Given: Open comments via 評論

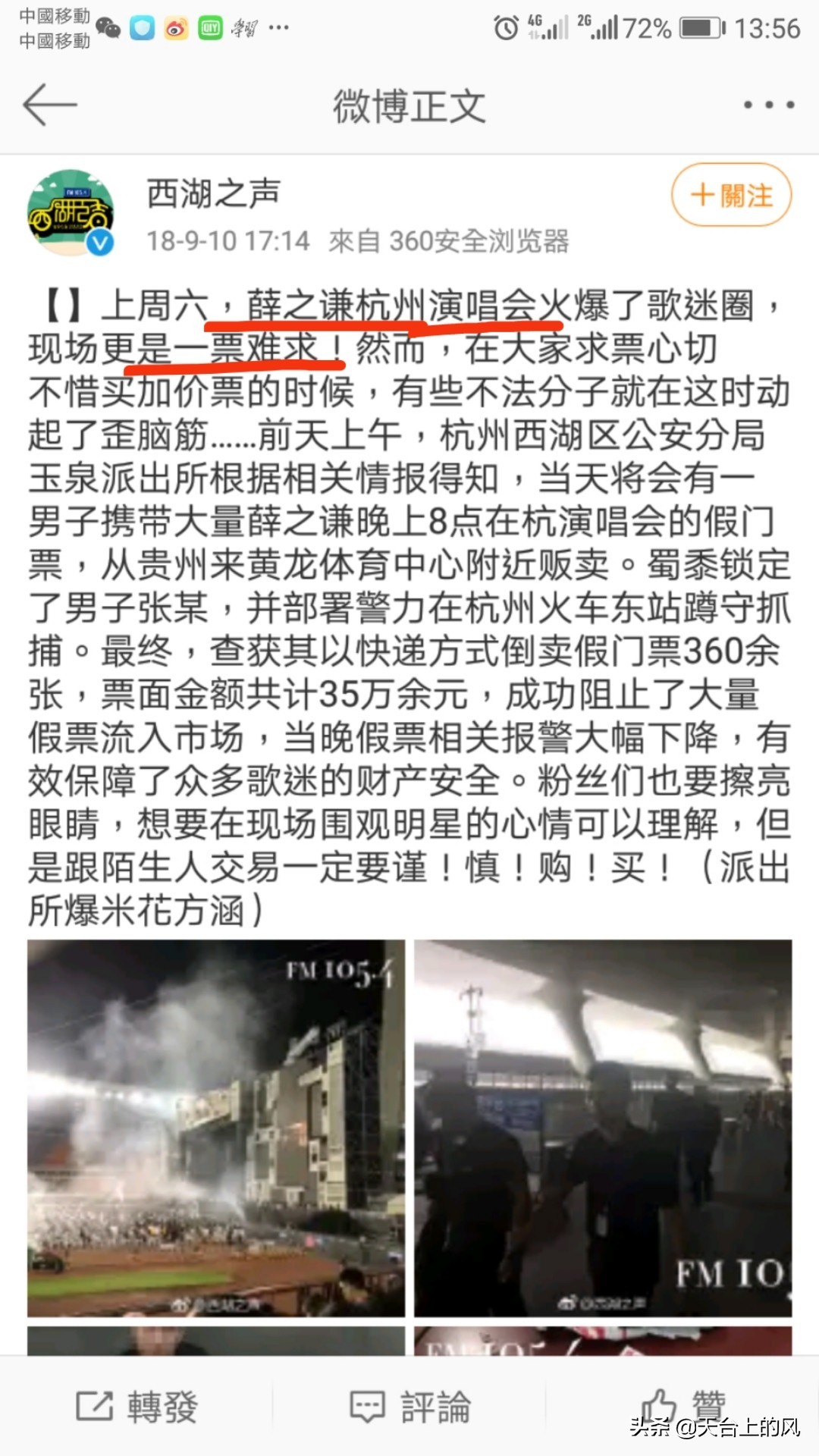Looking at the screenshot, I should 409,1407.
